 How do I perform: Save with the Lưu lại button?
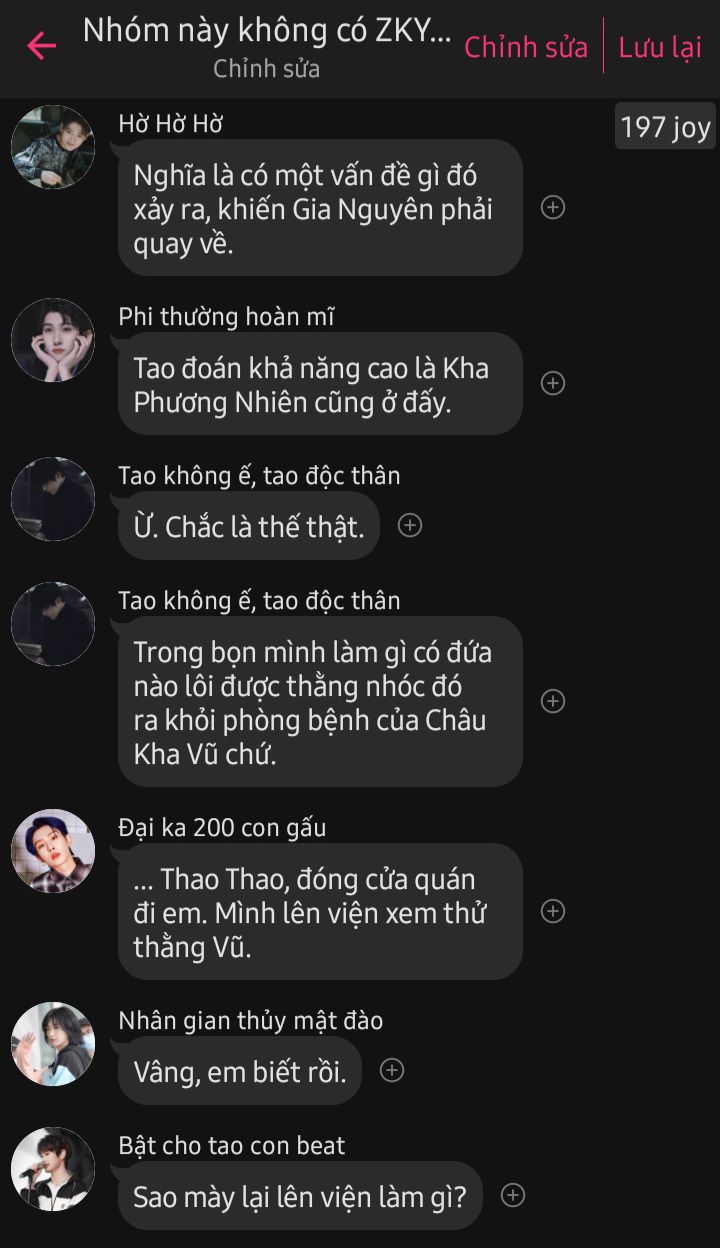click(660, 47)
